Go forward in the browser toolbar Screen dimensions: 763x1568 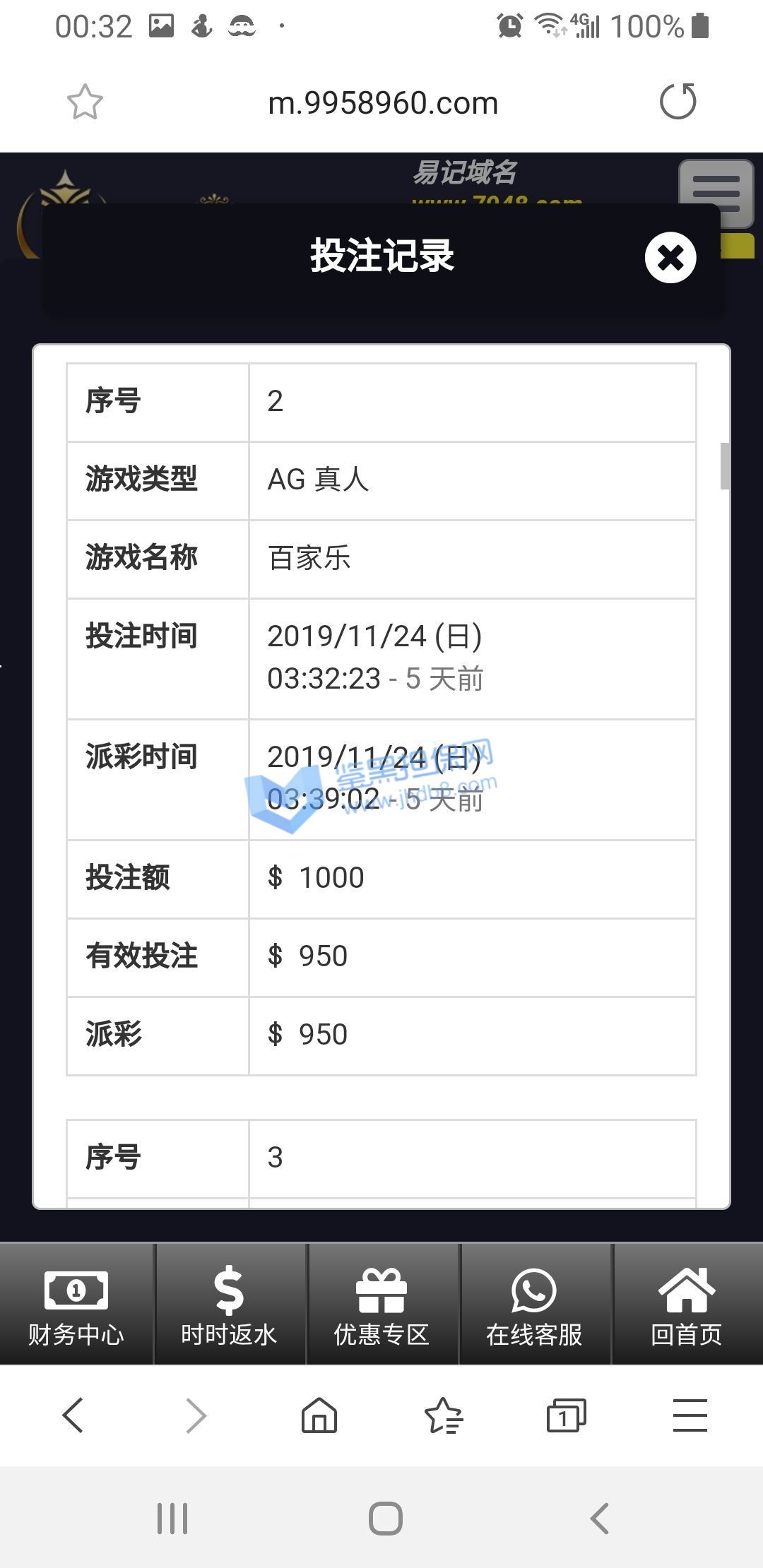coord(196,1415)
